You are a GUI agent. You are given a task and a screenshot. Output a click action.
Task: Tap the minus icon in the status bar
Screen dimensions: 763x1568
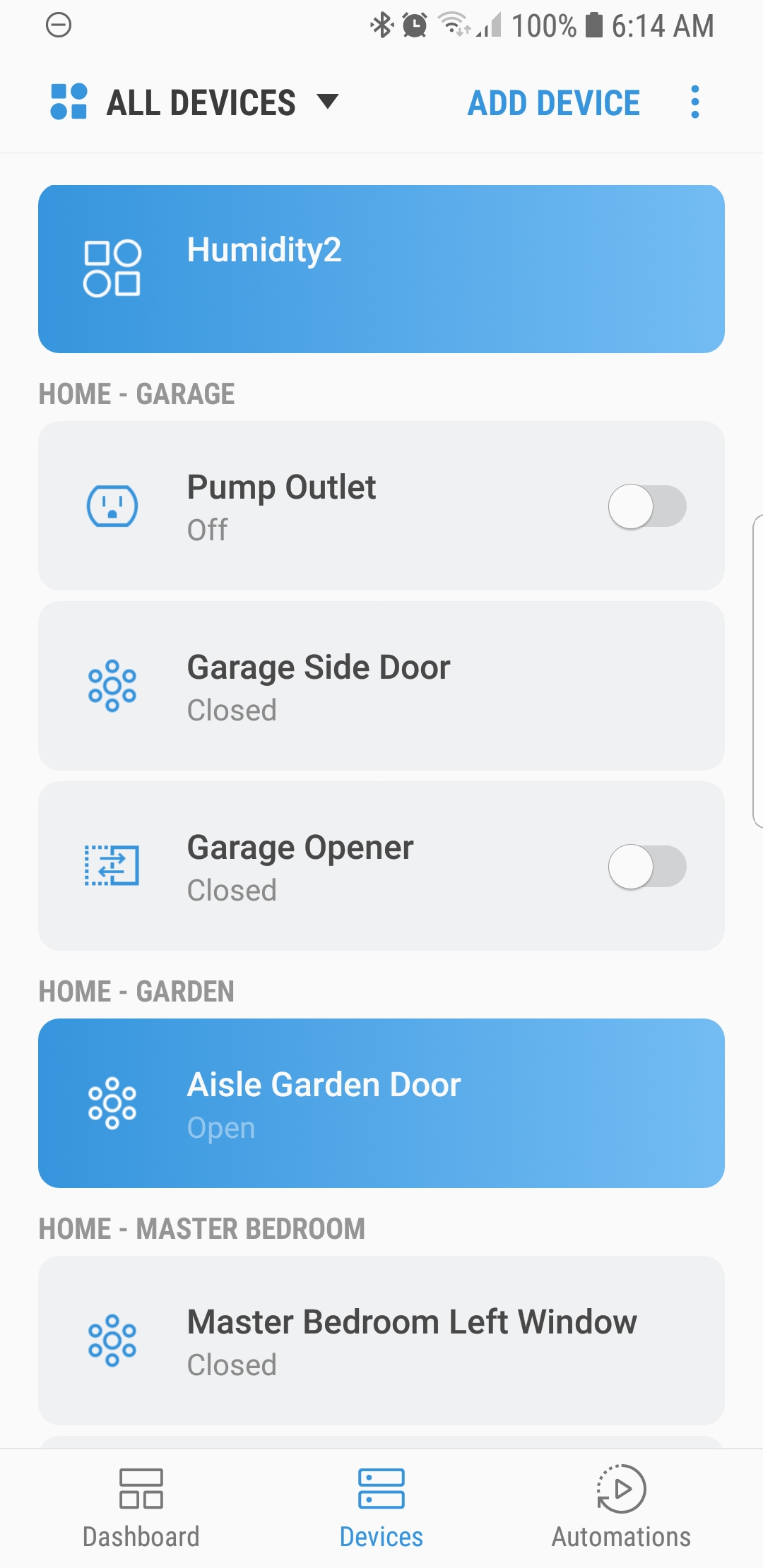[x=57, y=25]
